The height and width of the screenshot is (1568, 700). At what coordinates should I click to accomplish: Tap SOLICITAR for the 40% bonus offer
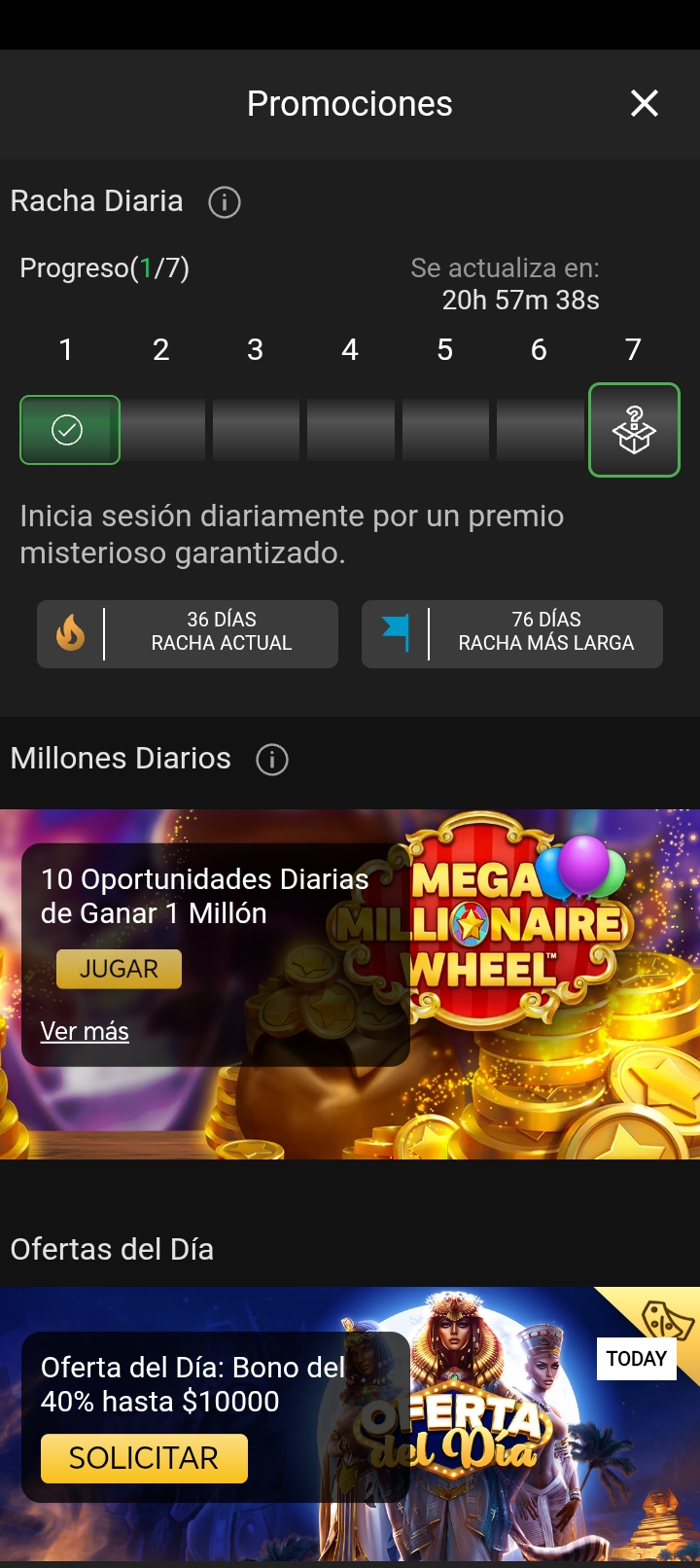point(144,1458)
